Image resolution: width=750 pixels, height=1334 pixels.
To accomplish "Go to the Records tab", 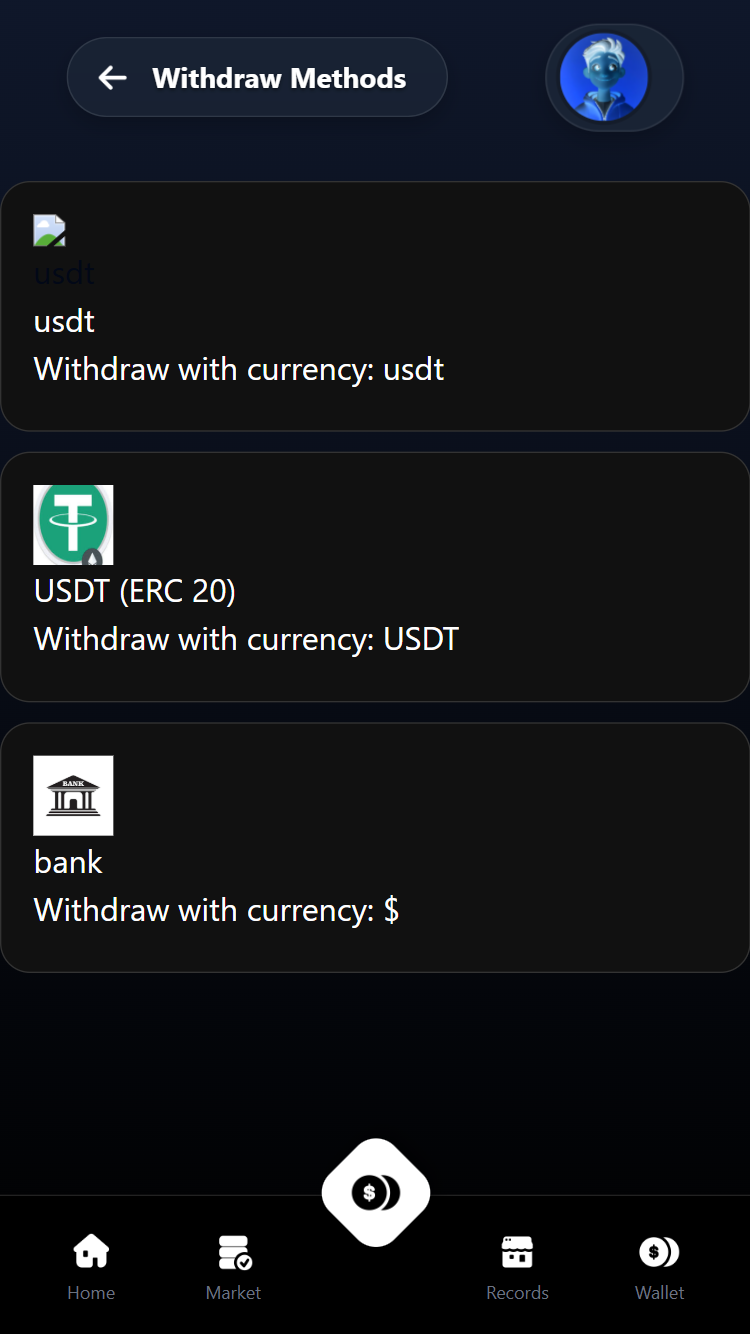I will coord(517,1266).
